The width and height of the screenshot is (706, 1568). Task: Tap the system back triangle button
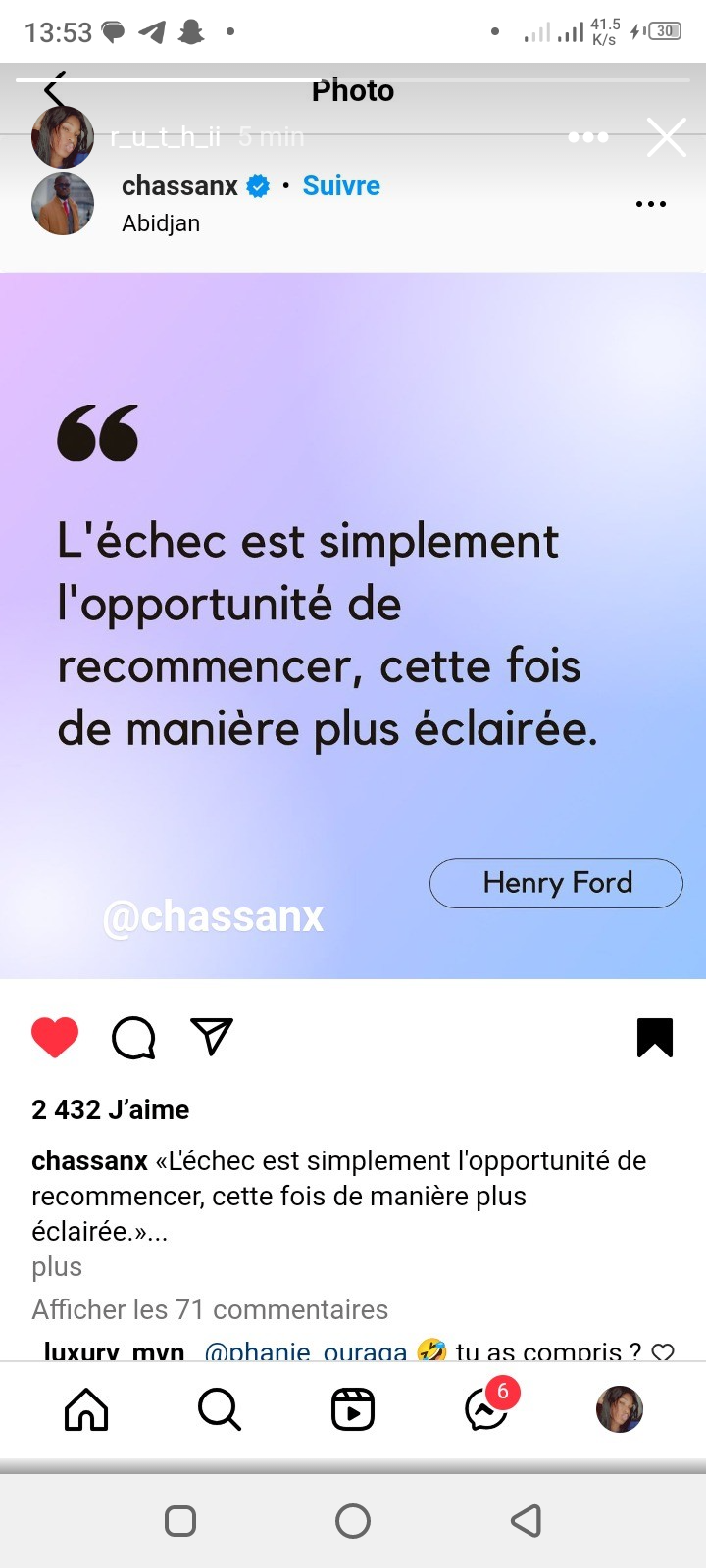(527, 1521)
